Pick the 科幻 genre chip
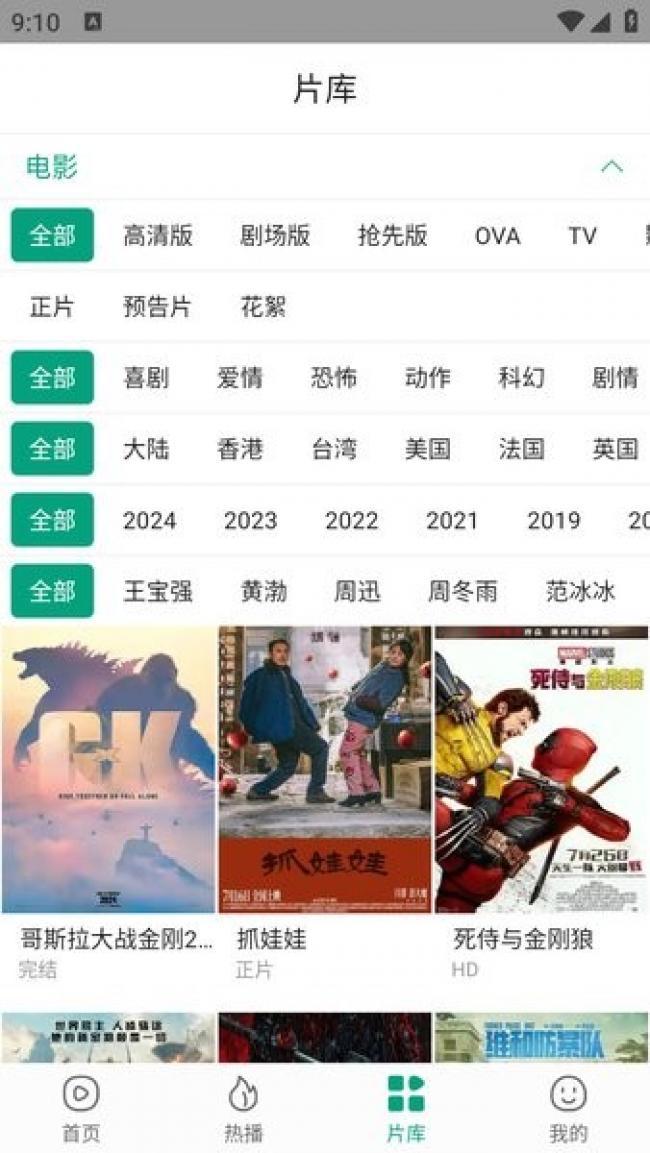 coord(521,378)
